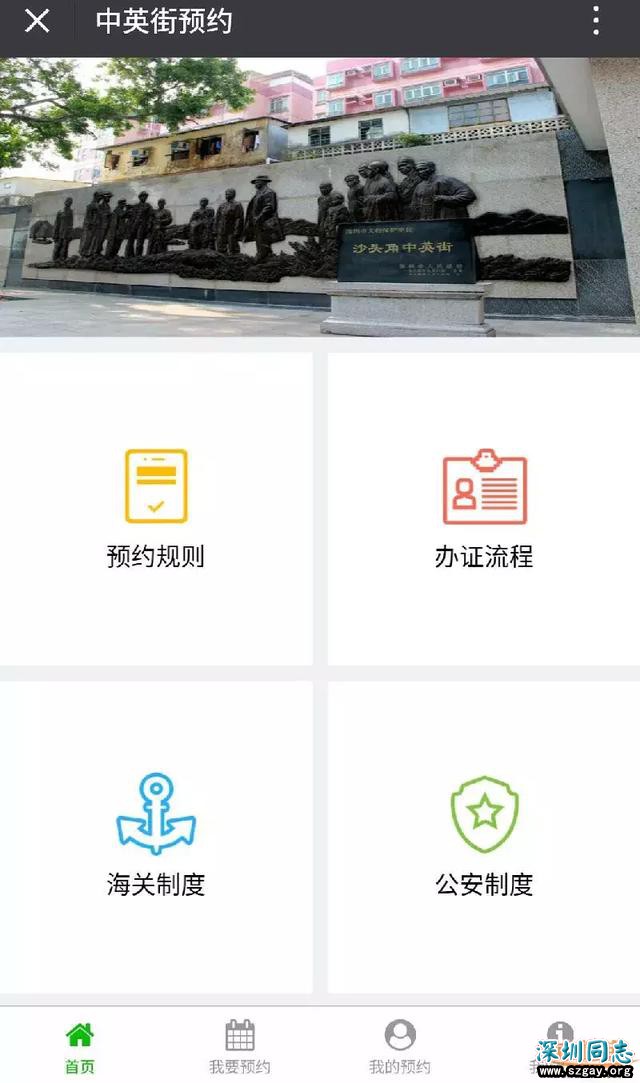This screenshot has height=1083, width=640.
Task: Switch to the 首页 tab
Action: pyautogui.click(x=80, y=1046)
